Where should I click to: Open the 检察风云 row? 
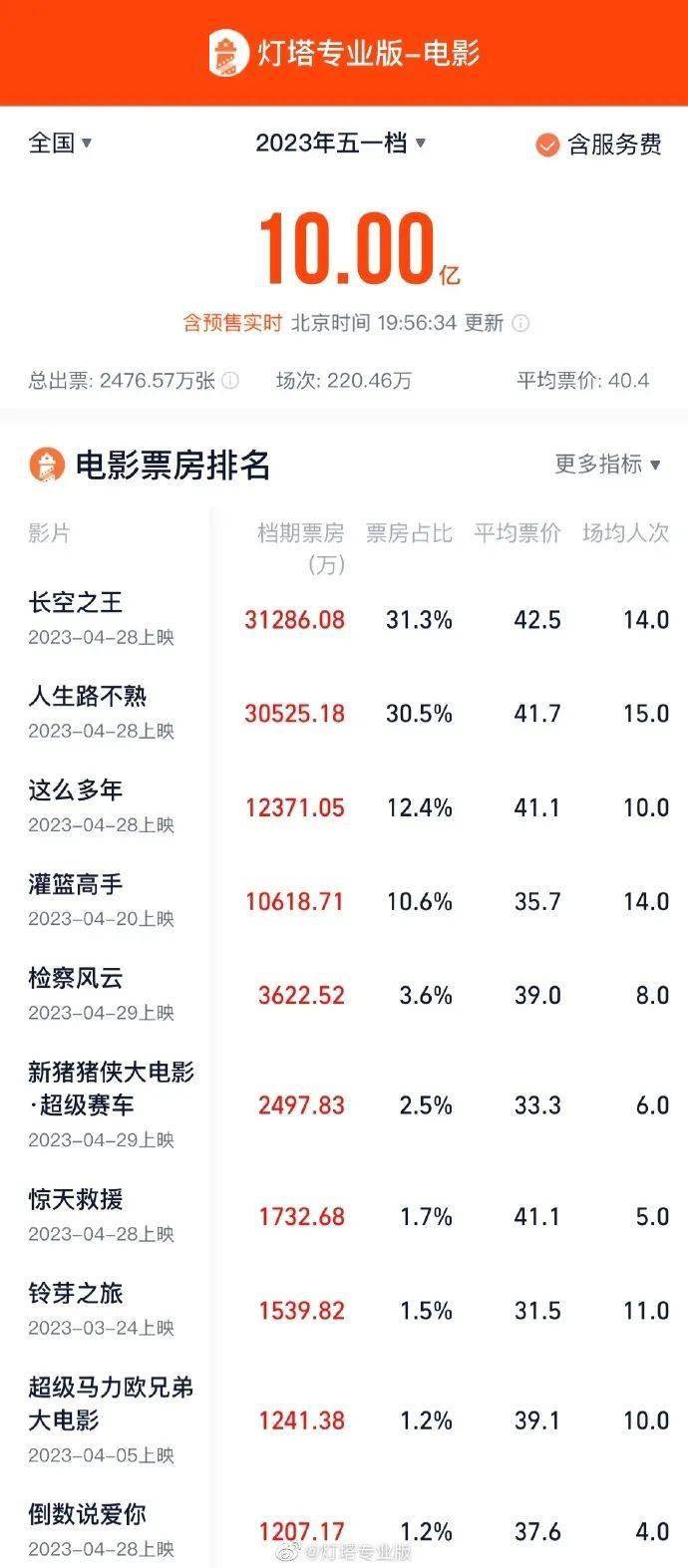pos(344,993)
